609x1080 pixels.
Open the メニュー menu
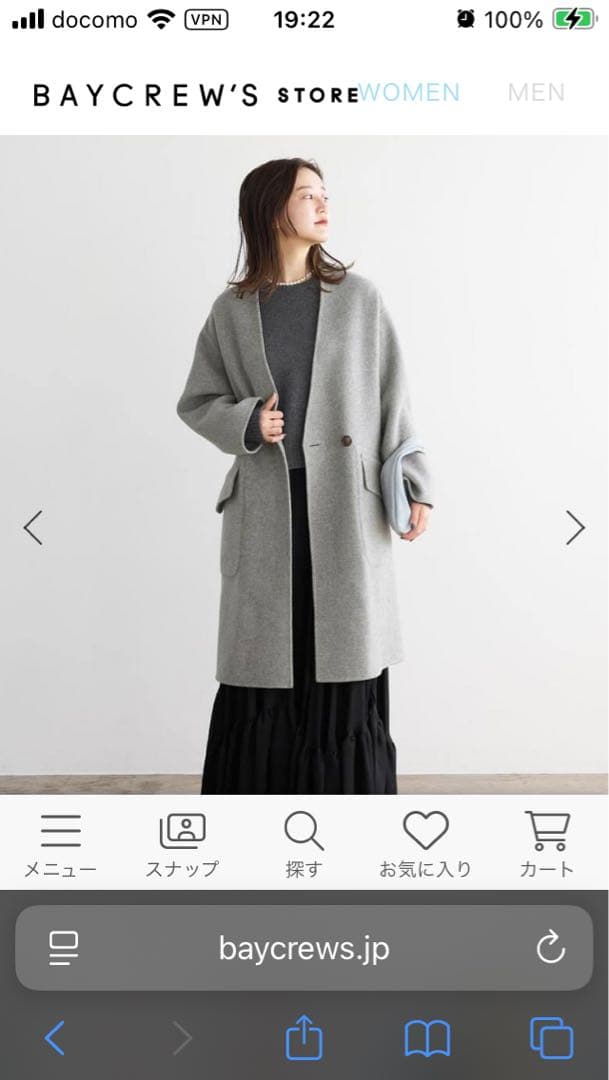pos(60,845)
